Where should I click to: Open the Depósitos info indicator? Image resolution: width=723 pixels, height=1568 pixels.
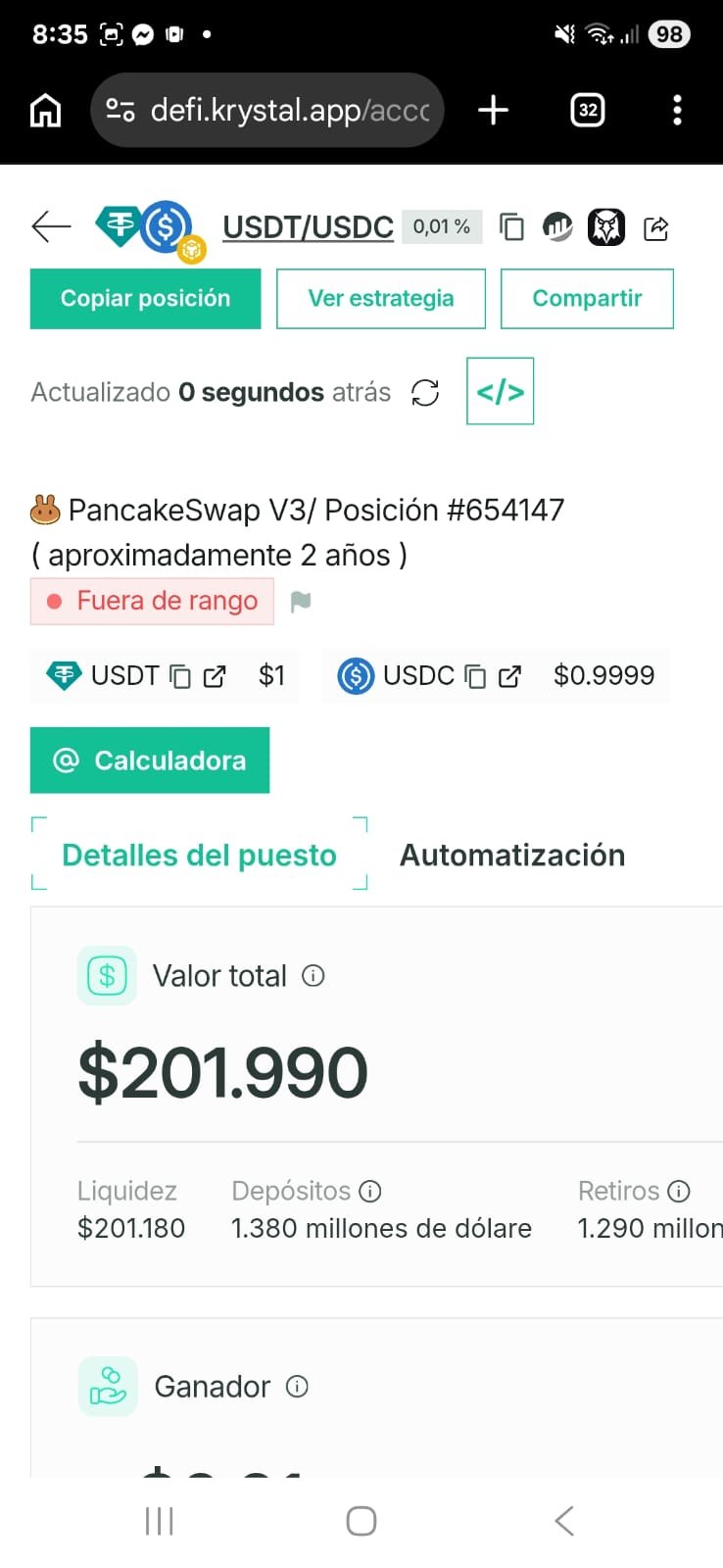coord(371,1191)
